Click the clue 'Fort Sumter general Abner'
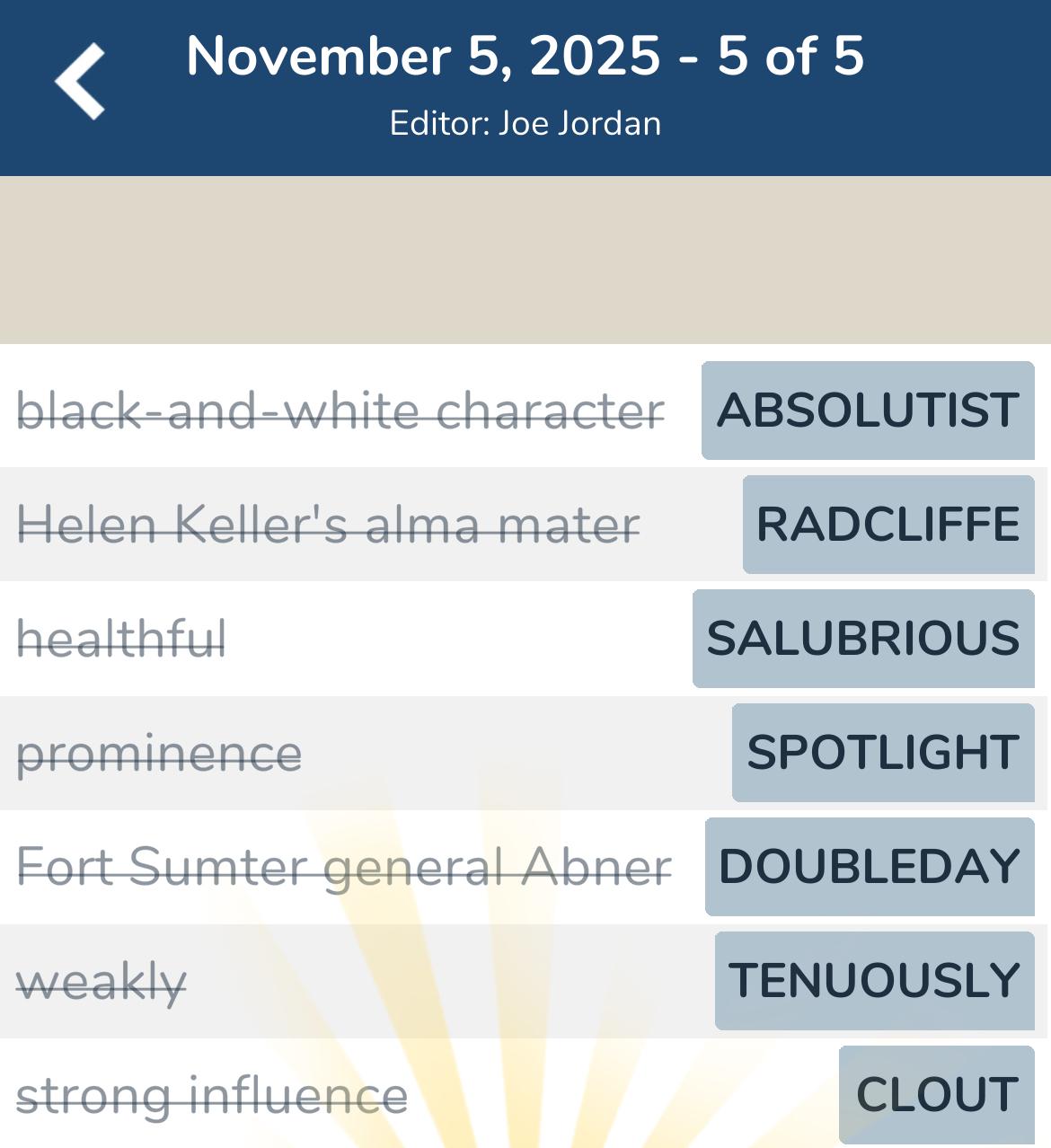The image size is (1051, 1148). (343, 865)
